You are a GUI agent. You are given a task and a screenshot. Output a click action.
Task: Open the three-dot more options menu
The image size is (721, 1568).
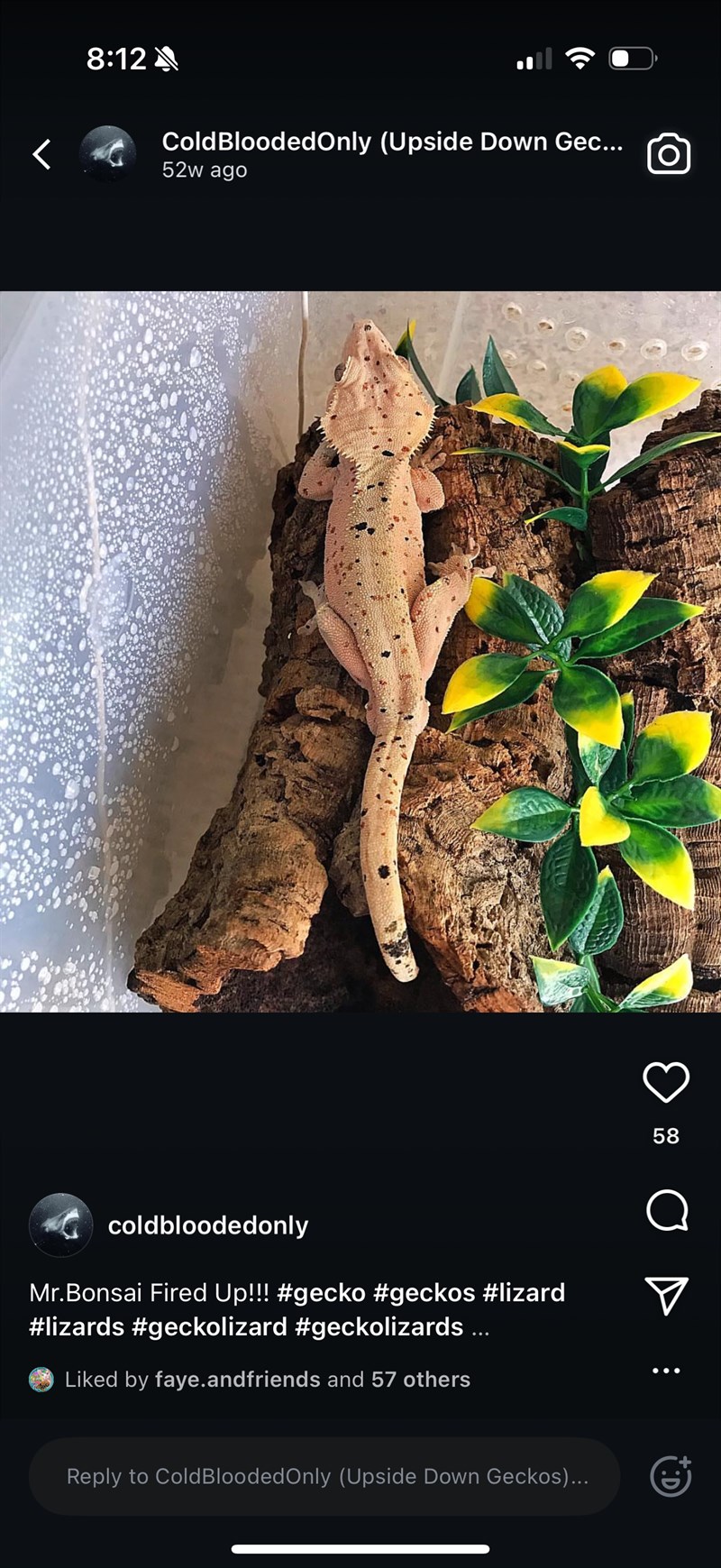(x=666, y=1371)
